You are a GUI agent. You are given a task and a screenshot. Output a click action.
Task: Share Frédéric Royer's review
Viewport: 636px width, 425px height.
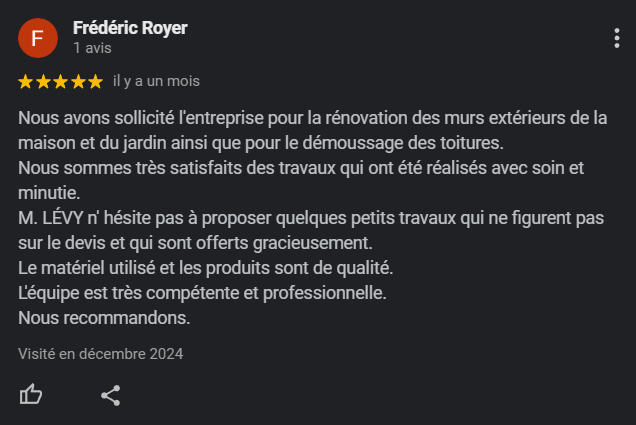pos(111,395)
